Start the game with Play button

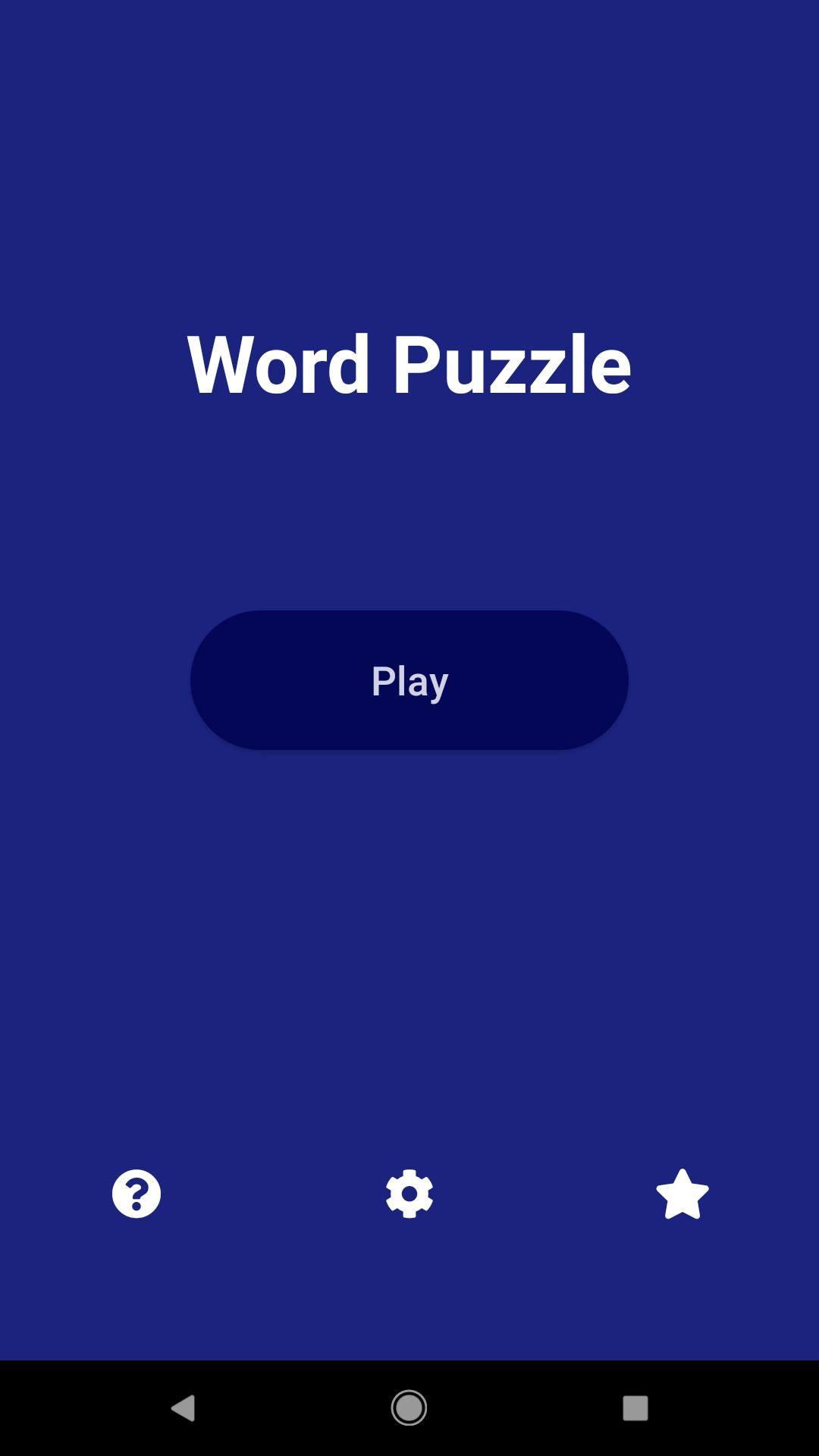[409, 680]
